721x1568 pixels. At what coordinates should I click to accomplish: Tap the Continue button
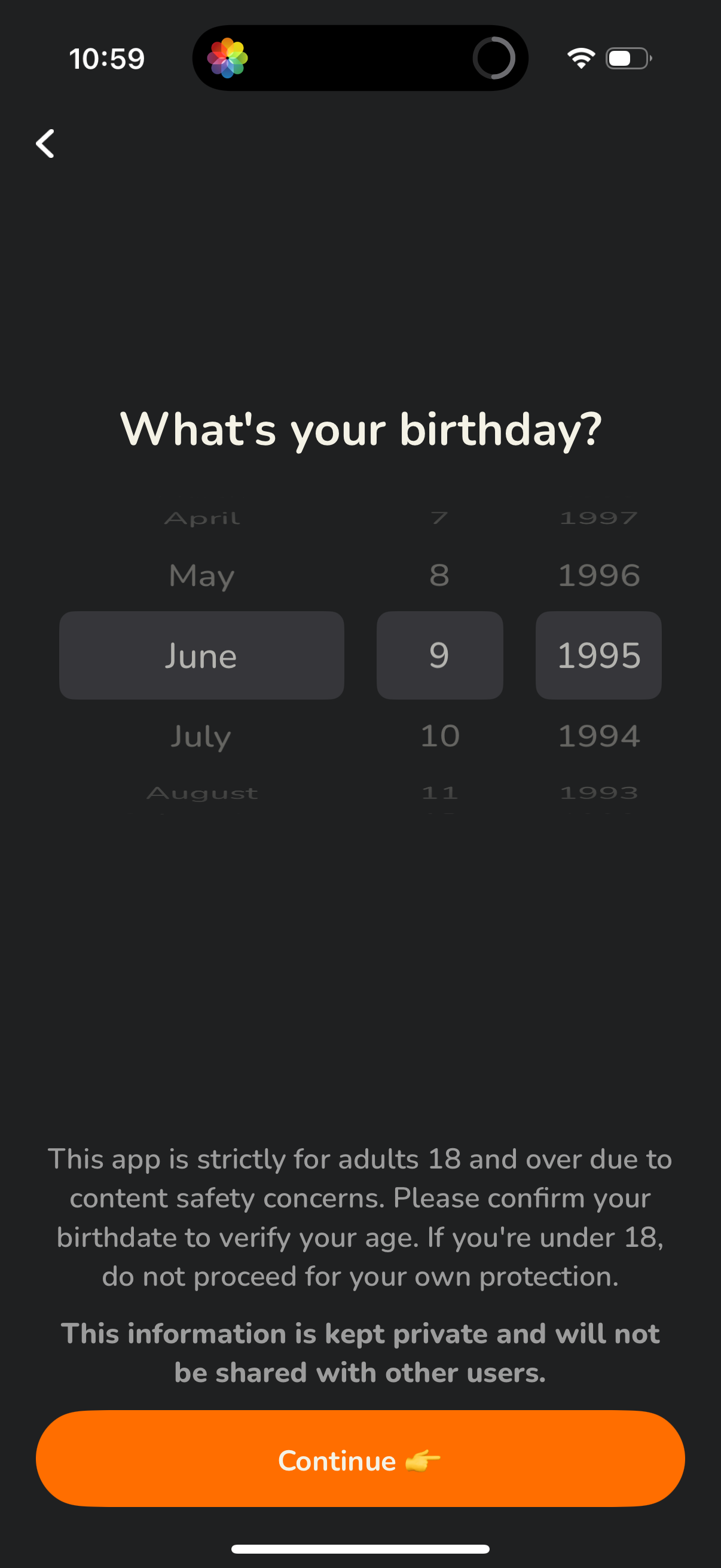coord(360,1460)
